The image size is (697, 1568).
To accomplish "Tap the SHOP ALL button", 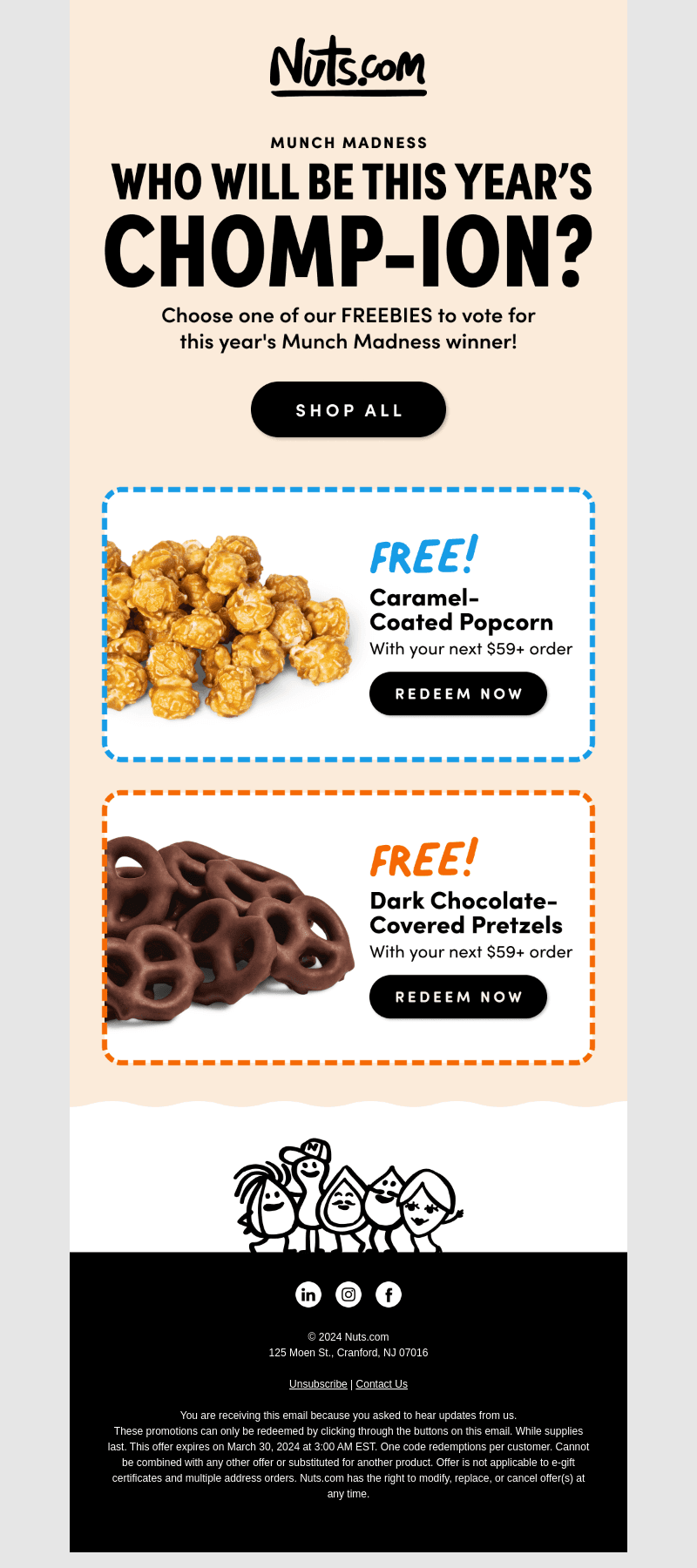I will coord(348,409).
